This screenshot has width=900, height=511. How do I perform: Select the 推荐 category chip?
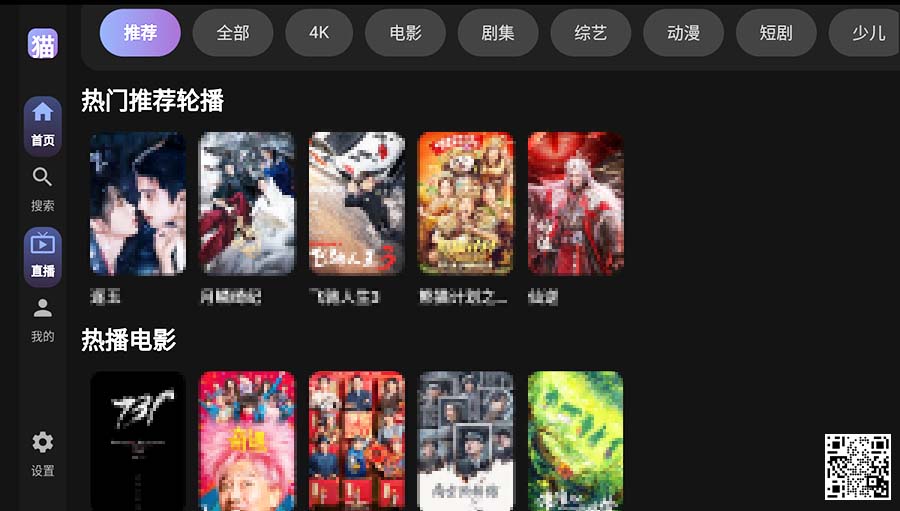[x=140, y=33]
